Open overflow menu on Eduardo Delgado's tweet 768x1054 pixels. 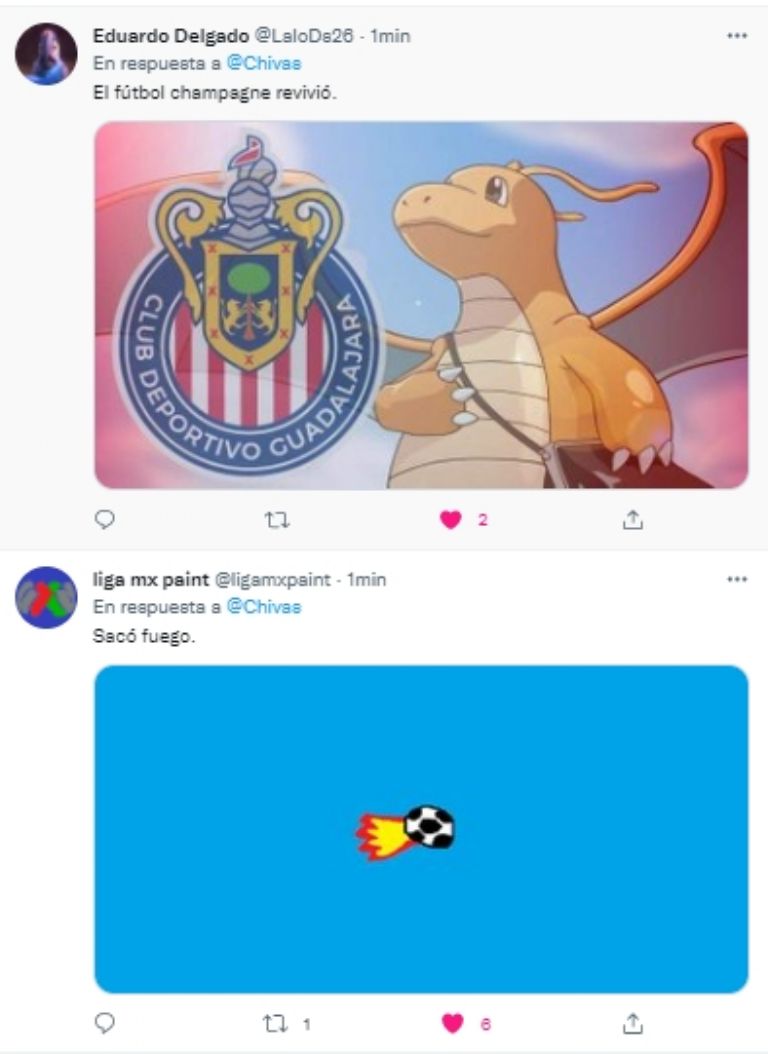pos(737,35)
